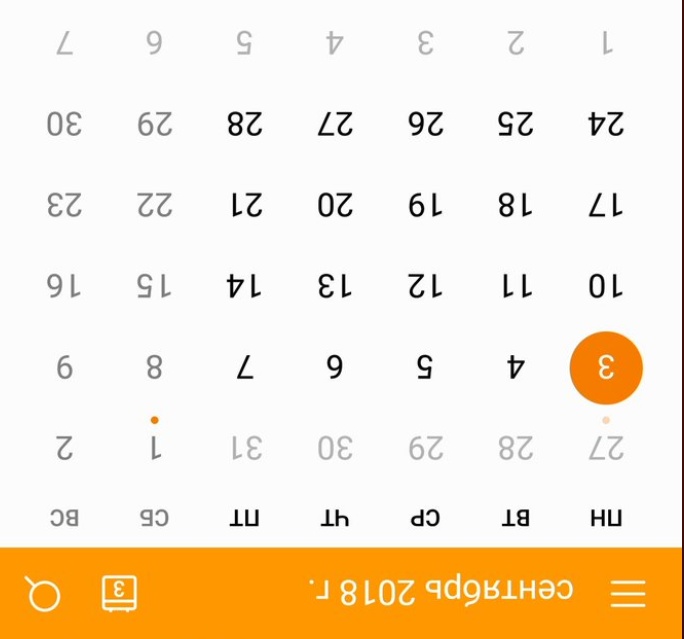The image size is (684, 639).
Task: Select September 10 in the calendar
Action: click(605, 287)
